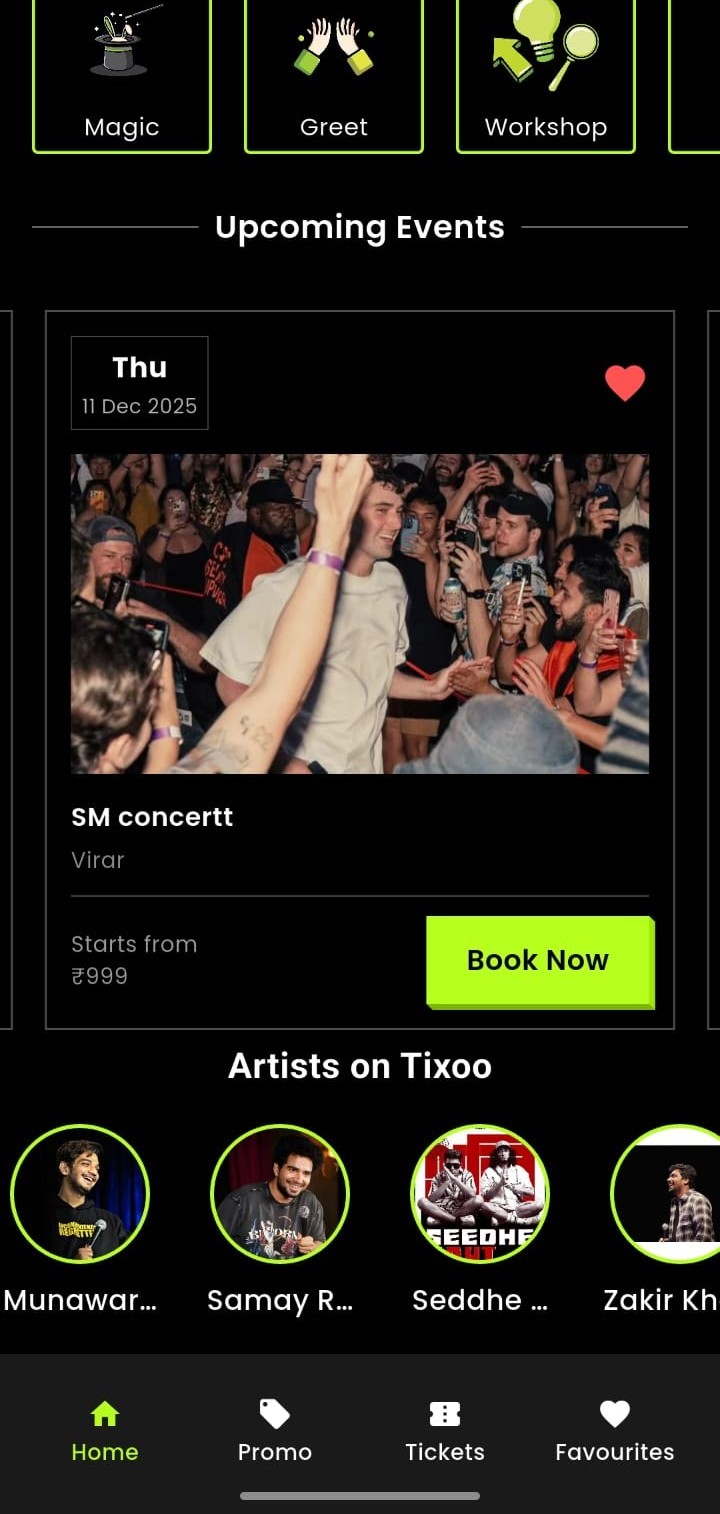This screenshot has width=720, height=1514.
Task: Open the SM concertt event title
Action: point(152,817)
